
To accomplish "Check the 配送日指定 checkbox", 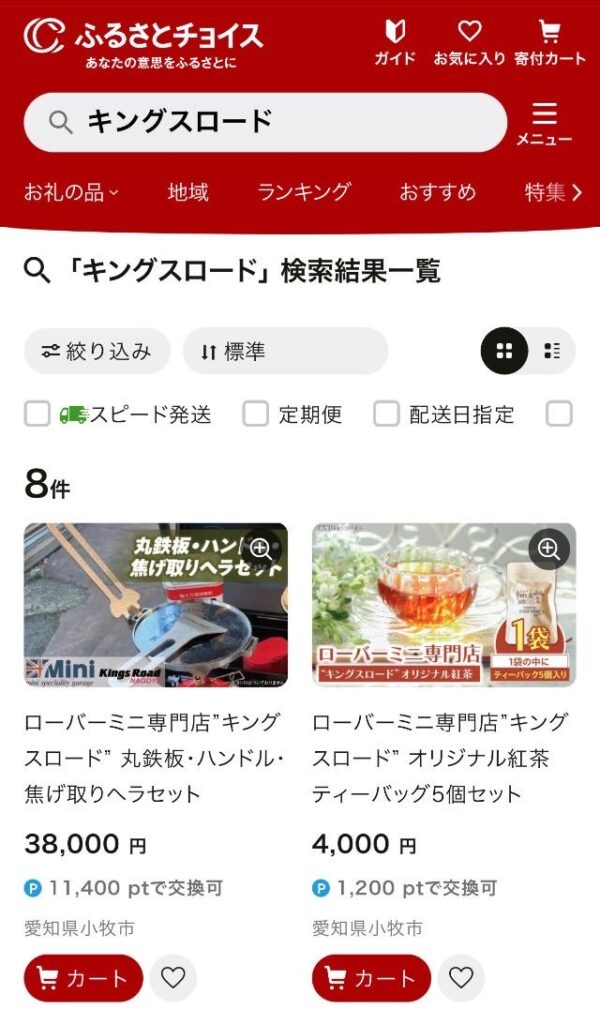I will 386,414.
